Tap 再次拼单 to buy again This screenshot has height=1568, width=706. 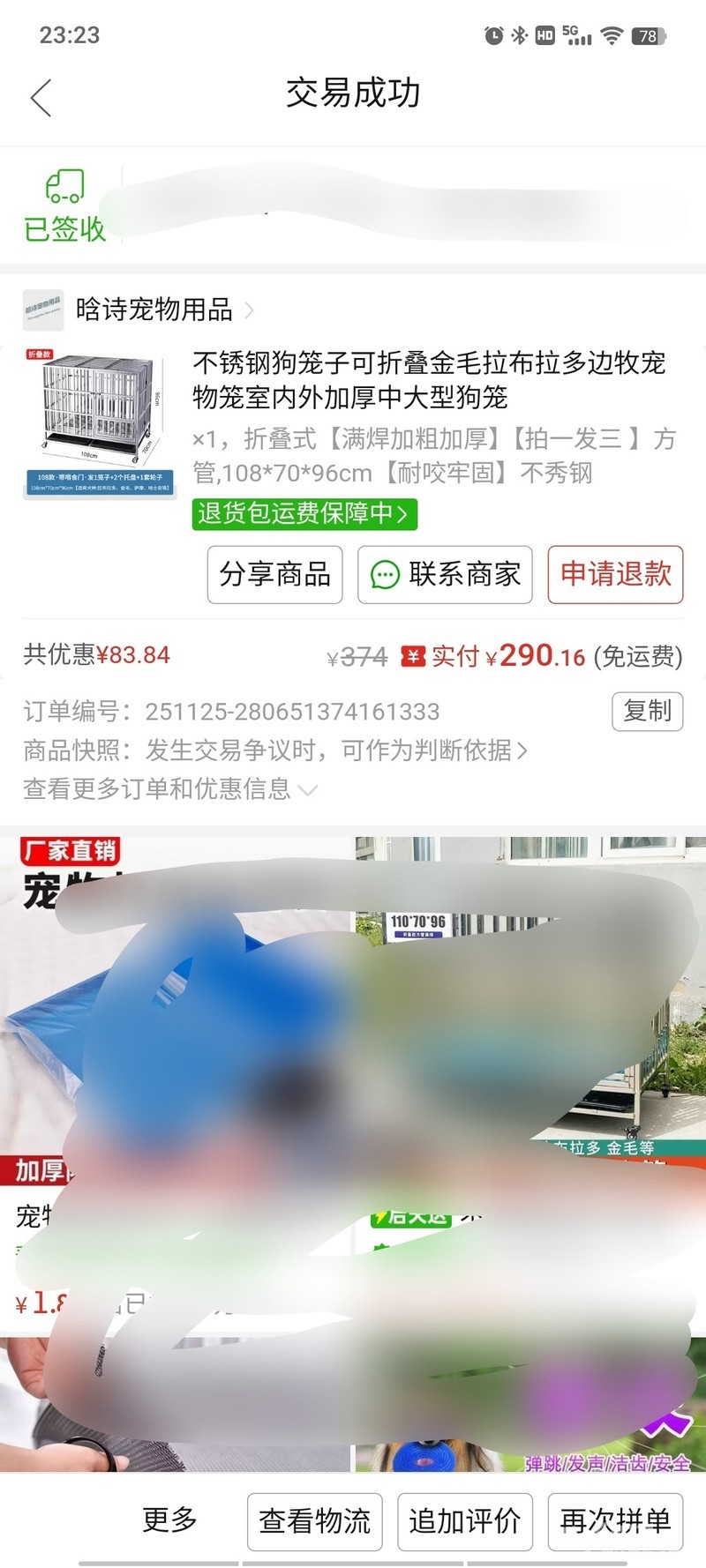click(615, 1521)
